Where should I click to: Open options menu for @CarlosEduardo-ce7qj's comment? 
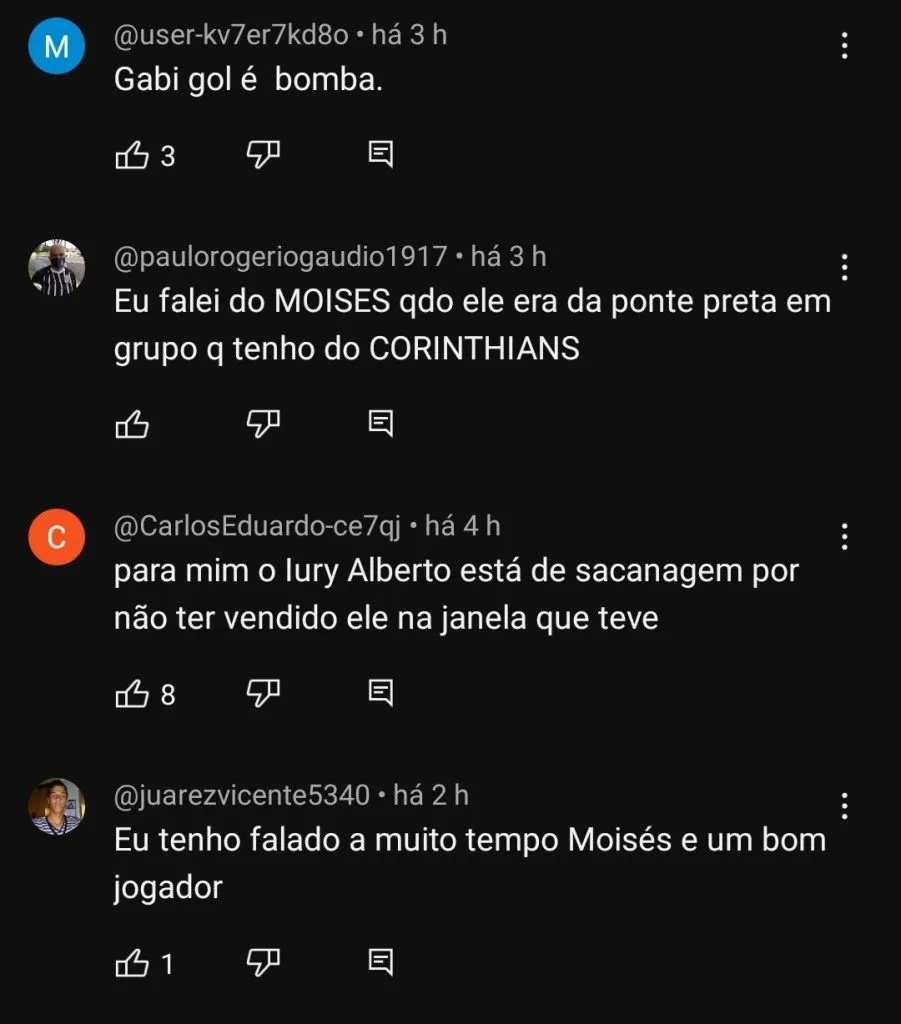(845, 537)
